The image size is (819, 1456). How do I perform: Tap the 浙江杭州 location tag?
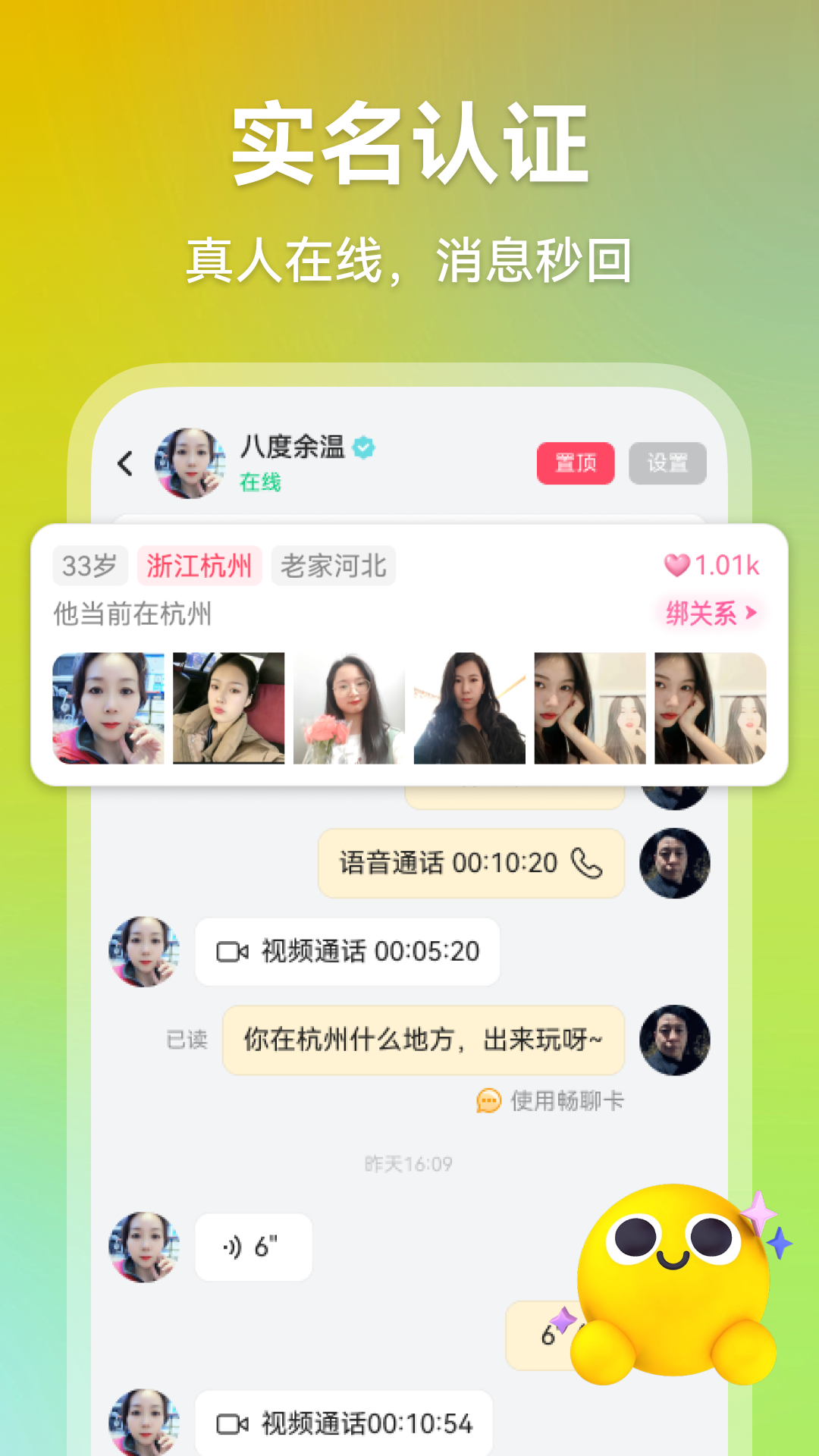[x=200, y=566]
